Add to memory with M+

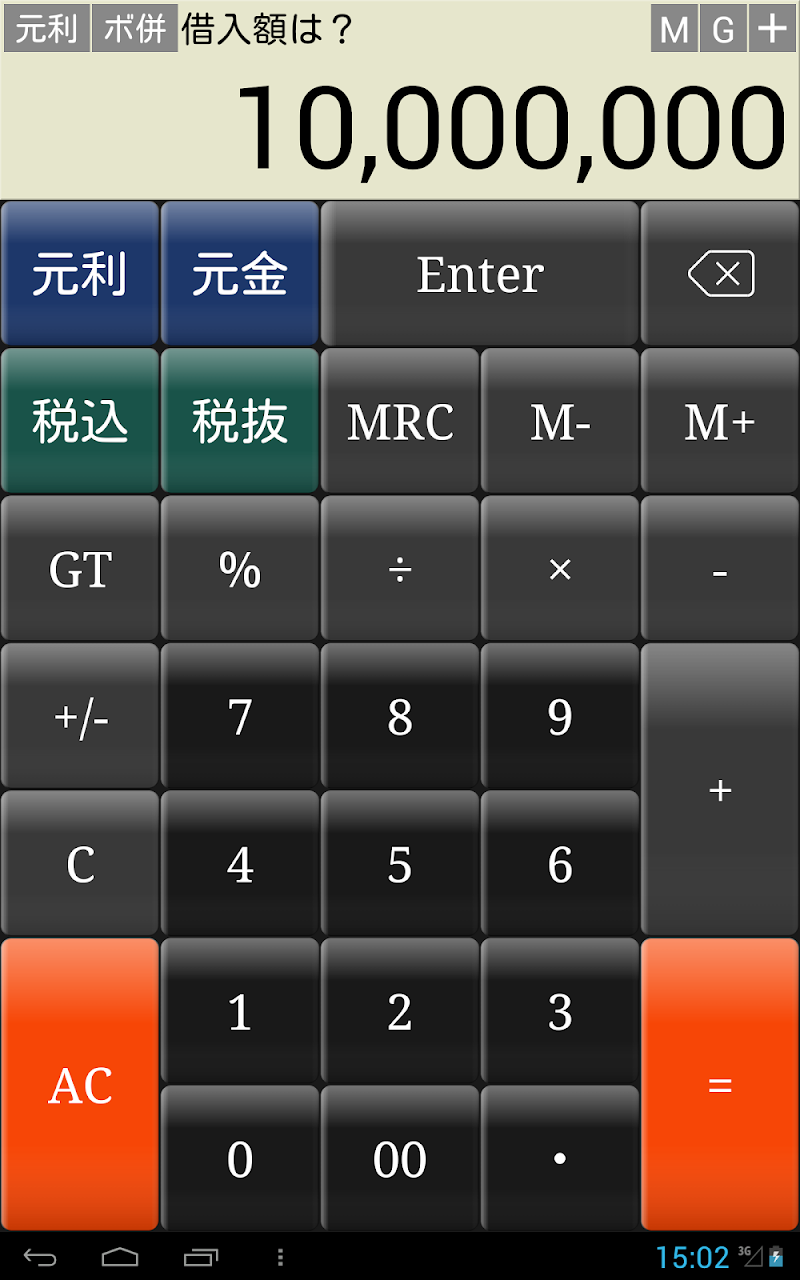coord(720,421)
